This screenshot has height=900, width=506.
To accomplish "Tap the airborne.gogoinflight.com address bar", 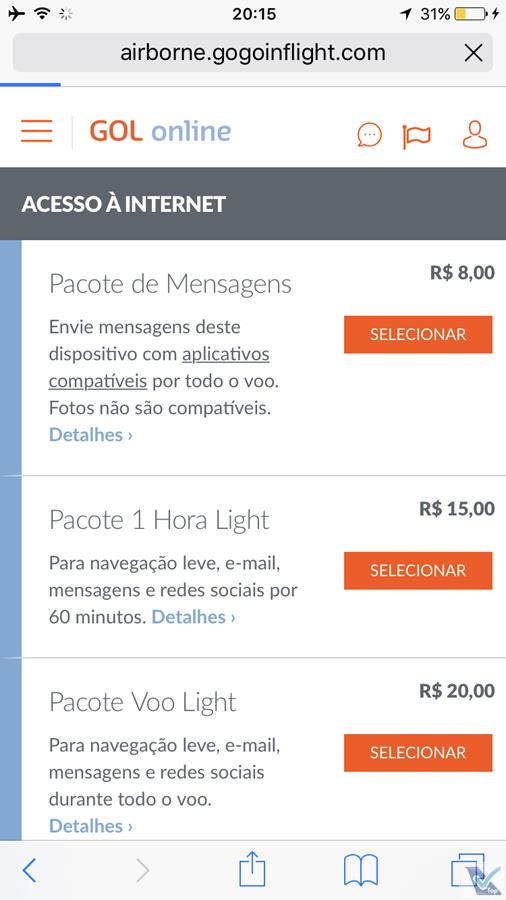I will 252,53.
